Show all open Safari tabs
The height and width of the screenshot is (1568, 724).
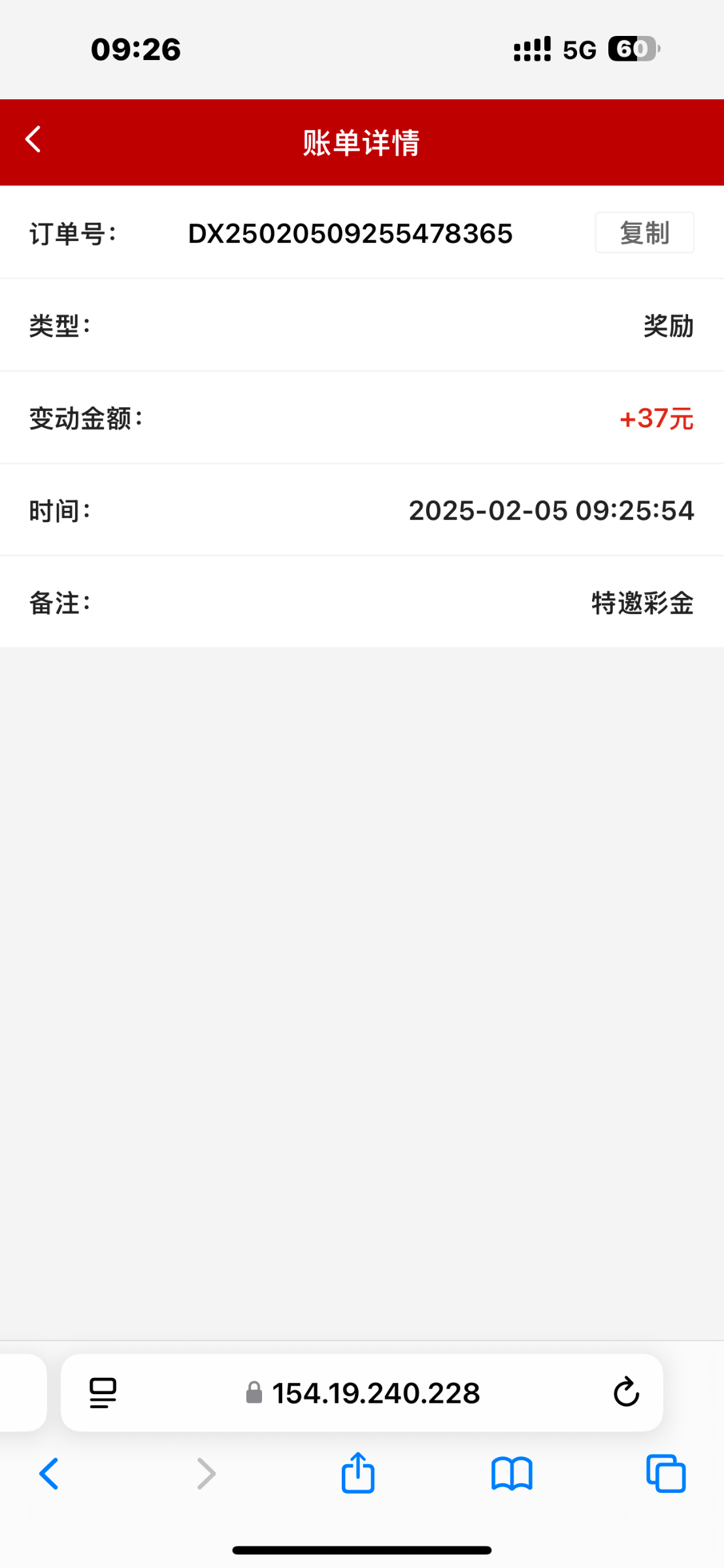click(665, 1474)
